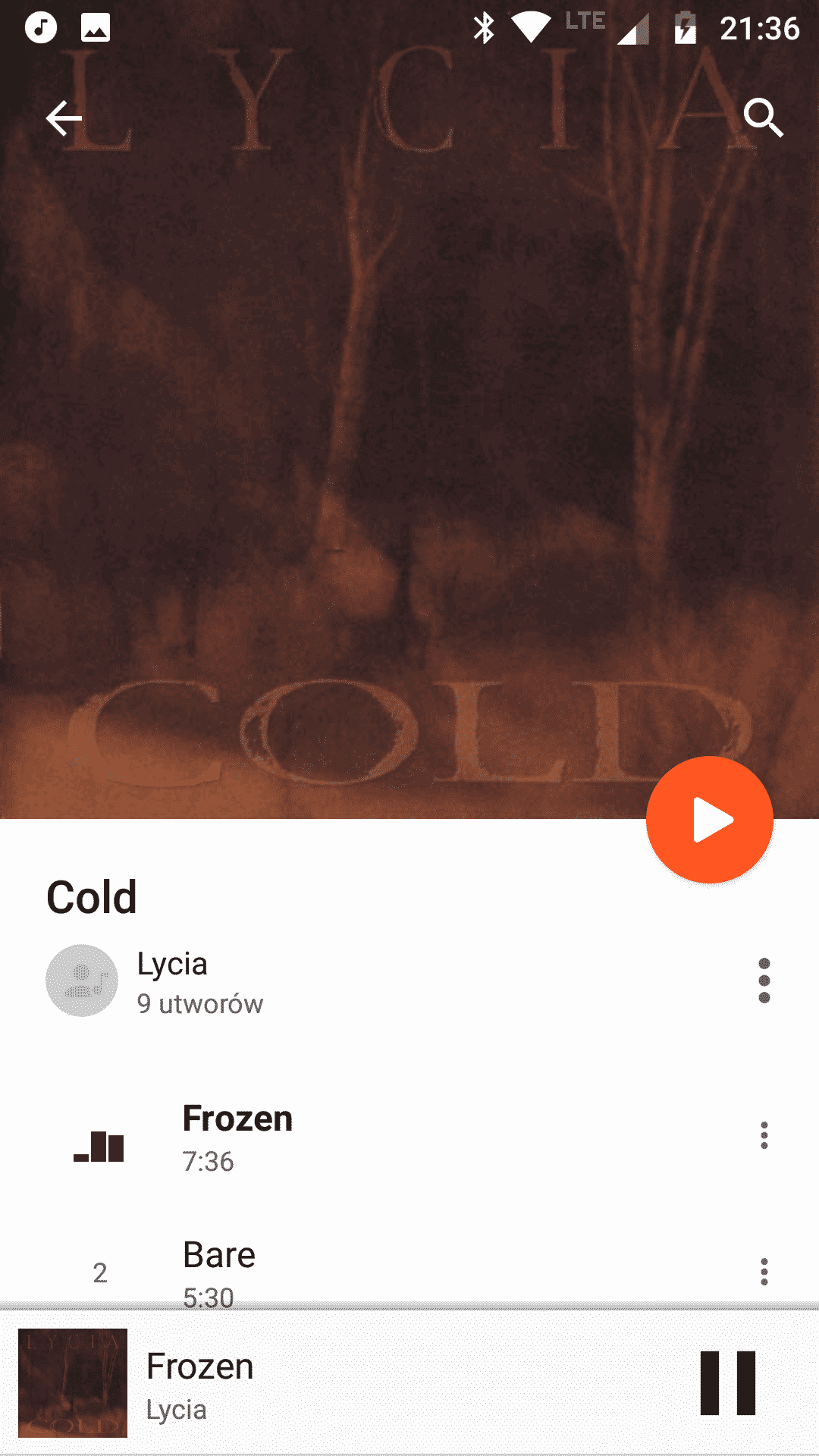Play the Cold album with orange button
This screenshot has height=1456, width=819.
[710, 820]
